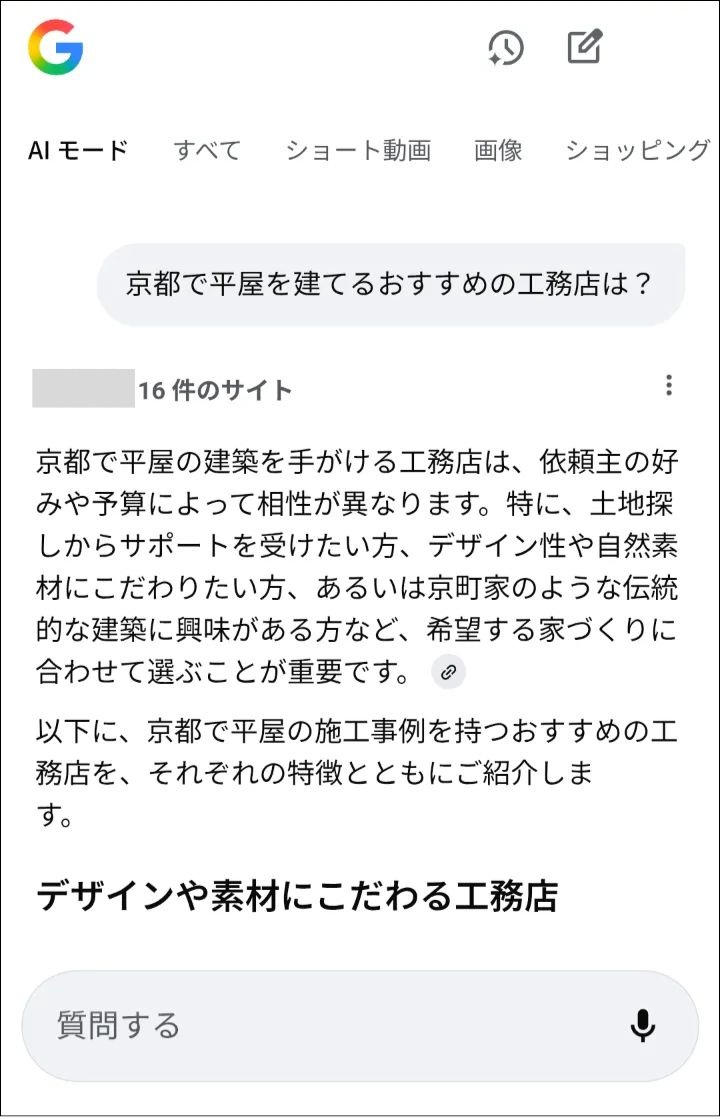The width and height of the screenshot is (720, 1119).
Task: Tap the source link icon after the paragraph
Action: click(449, 672)
